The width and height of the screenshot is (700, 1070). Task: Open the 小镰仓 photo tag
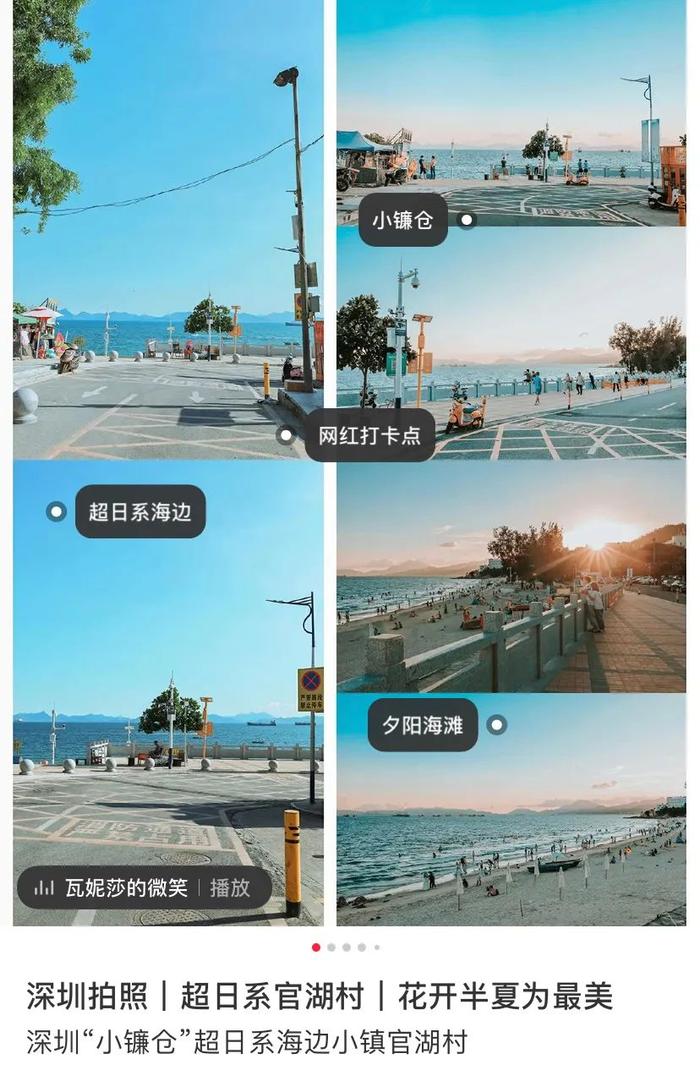403,220
